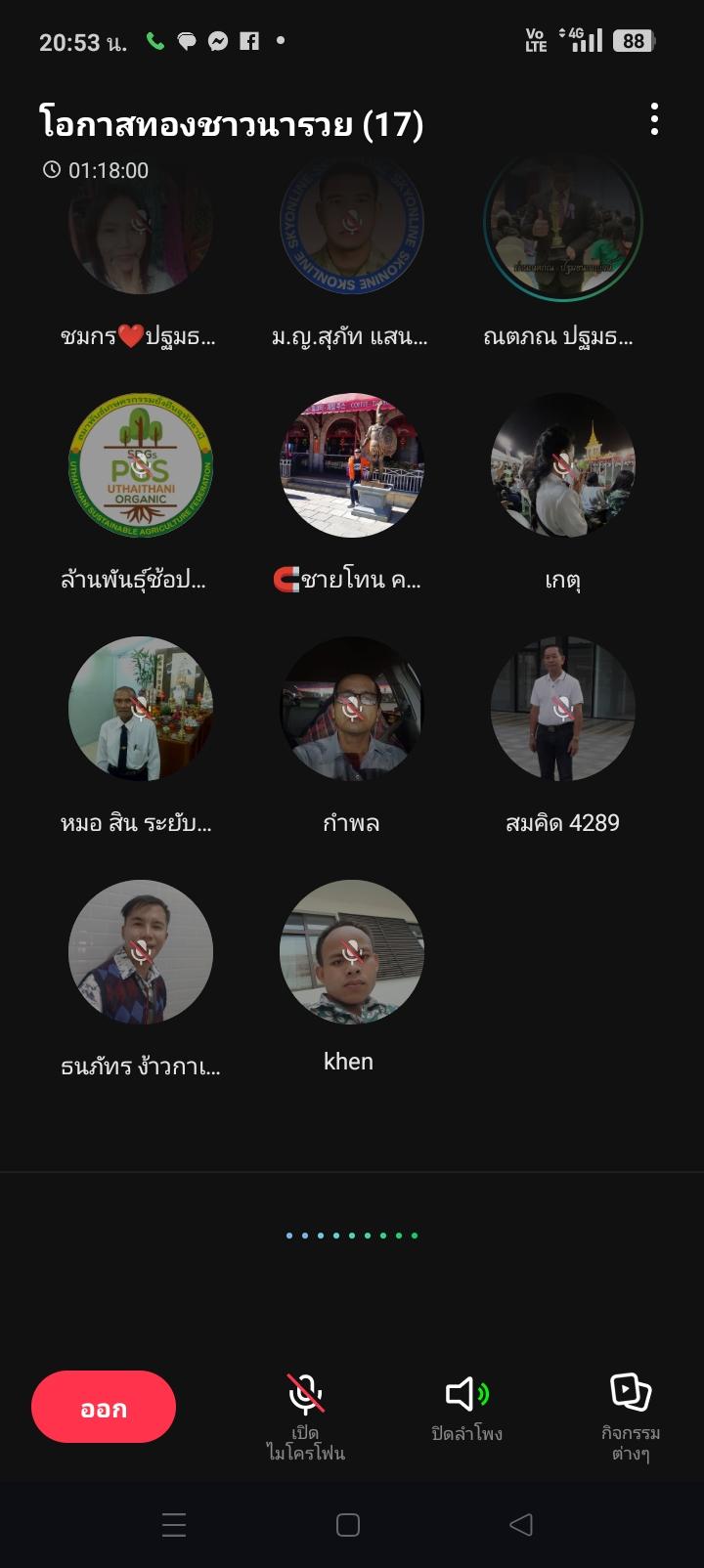The height and width of the screenshot is (1568, 704).
Task: View participant ธนภัทร ง้าวกา
Action: [141, 952]
